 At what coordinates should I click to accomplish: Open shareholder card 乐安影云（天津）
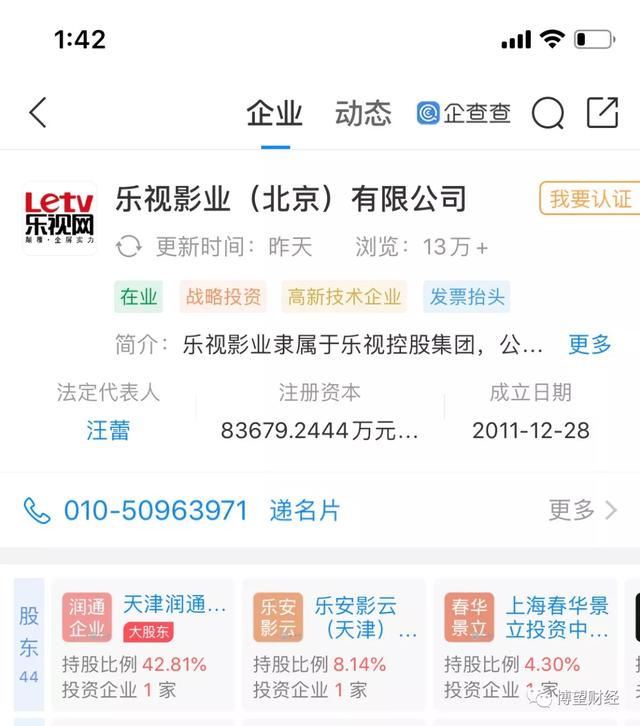coord(336,641)
